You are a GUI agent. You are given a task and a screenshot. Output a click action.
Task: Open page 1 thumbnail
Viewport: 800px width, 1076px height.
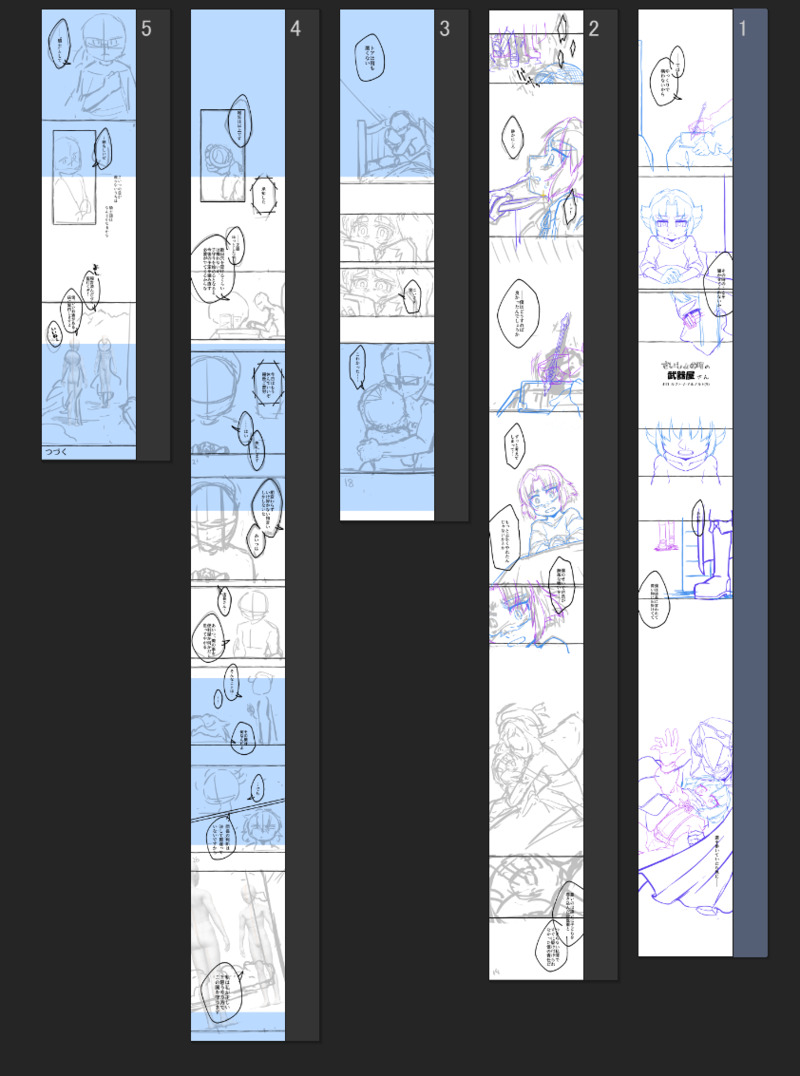(685, 482)
